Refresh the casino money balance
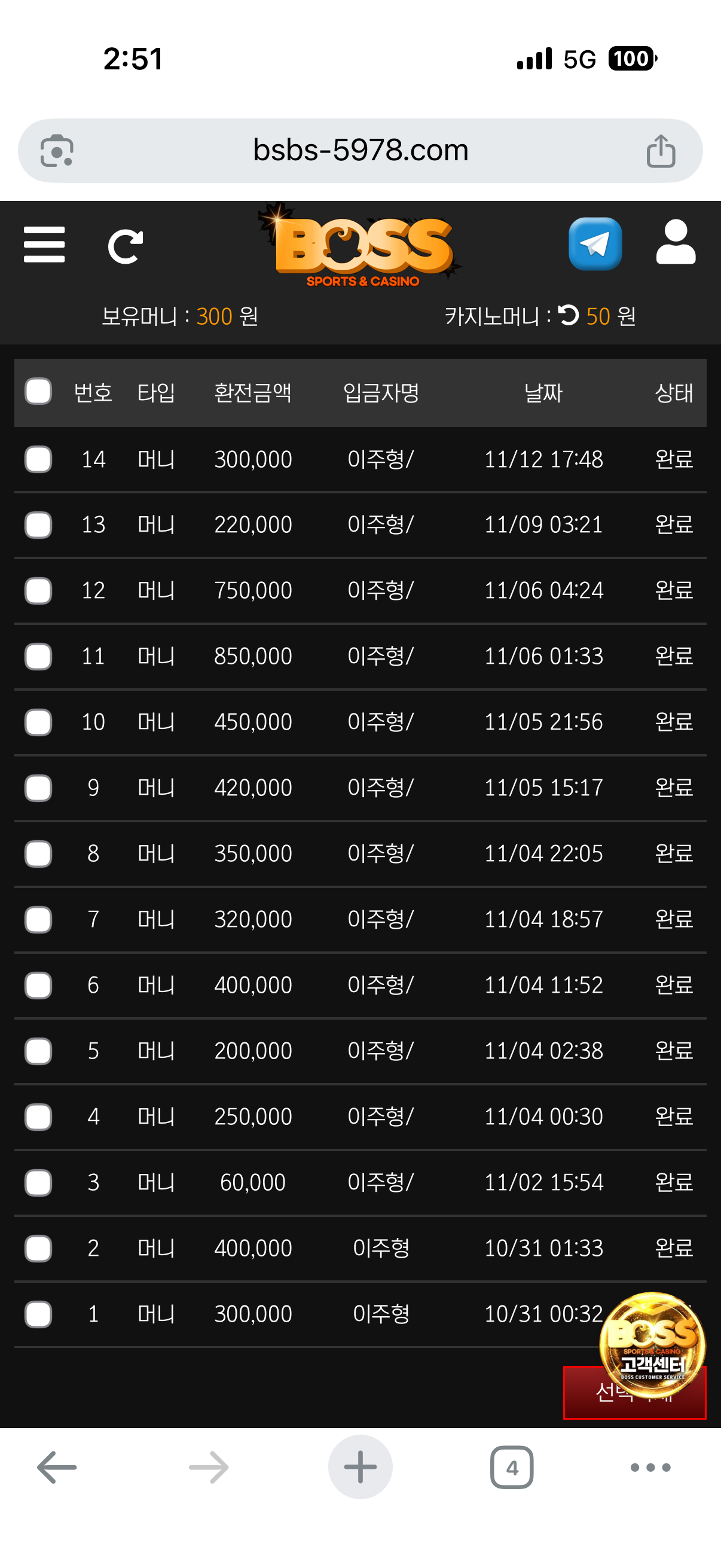Viewport: 721px width, 1568px height. [569, 315]
